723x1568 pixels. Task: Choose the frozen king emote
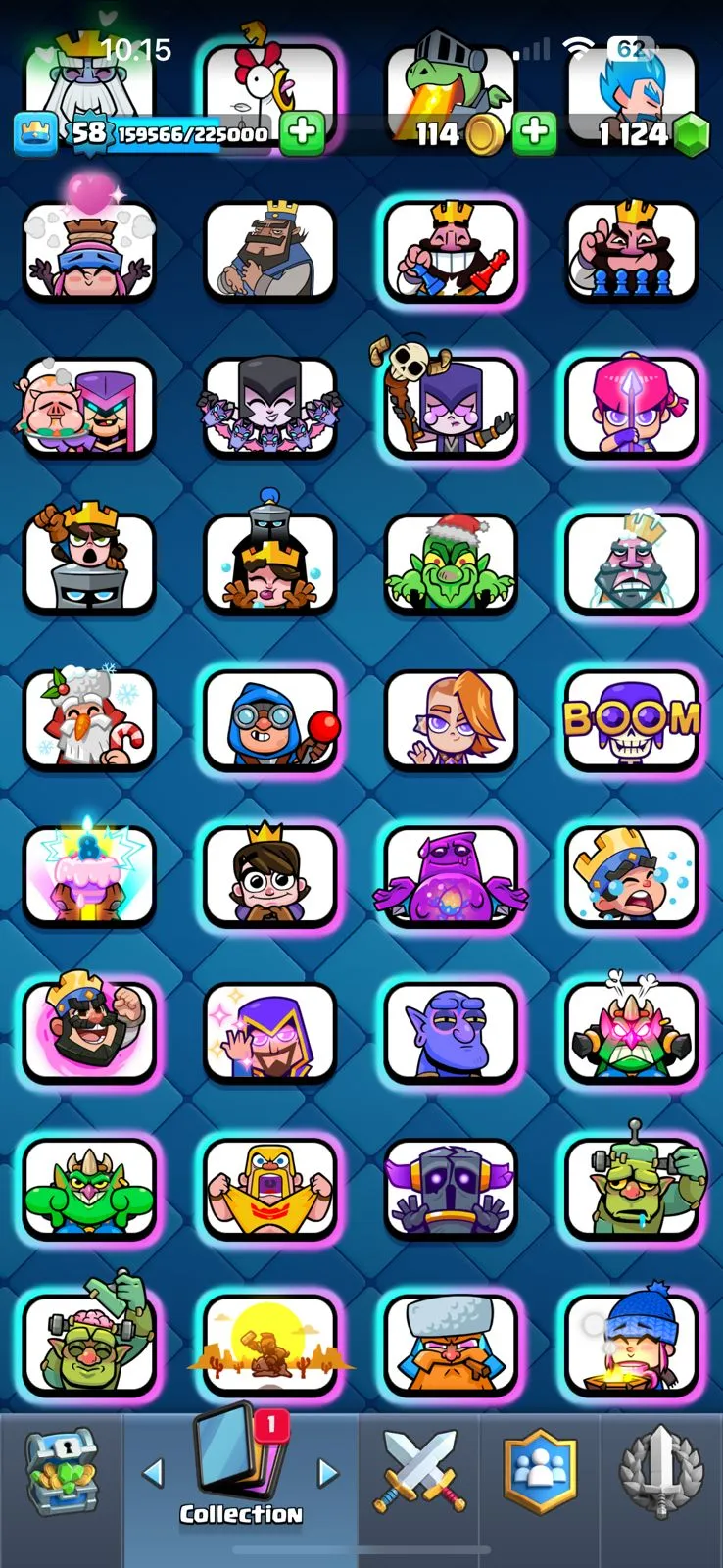pos(632,564)
